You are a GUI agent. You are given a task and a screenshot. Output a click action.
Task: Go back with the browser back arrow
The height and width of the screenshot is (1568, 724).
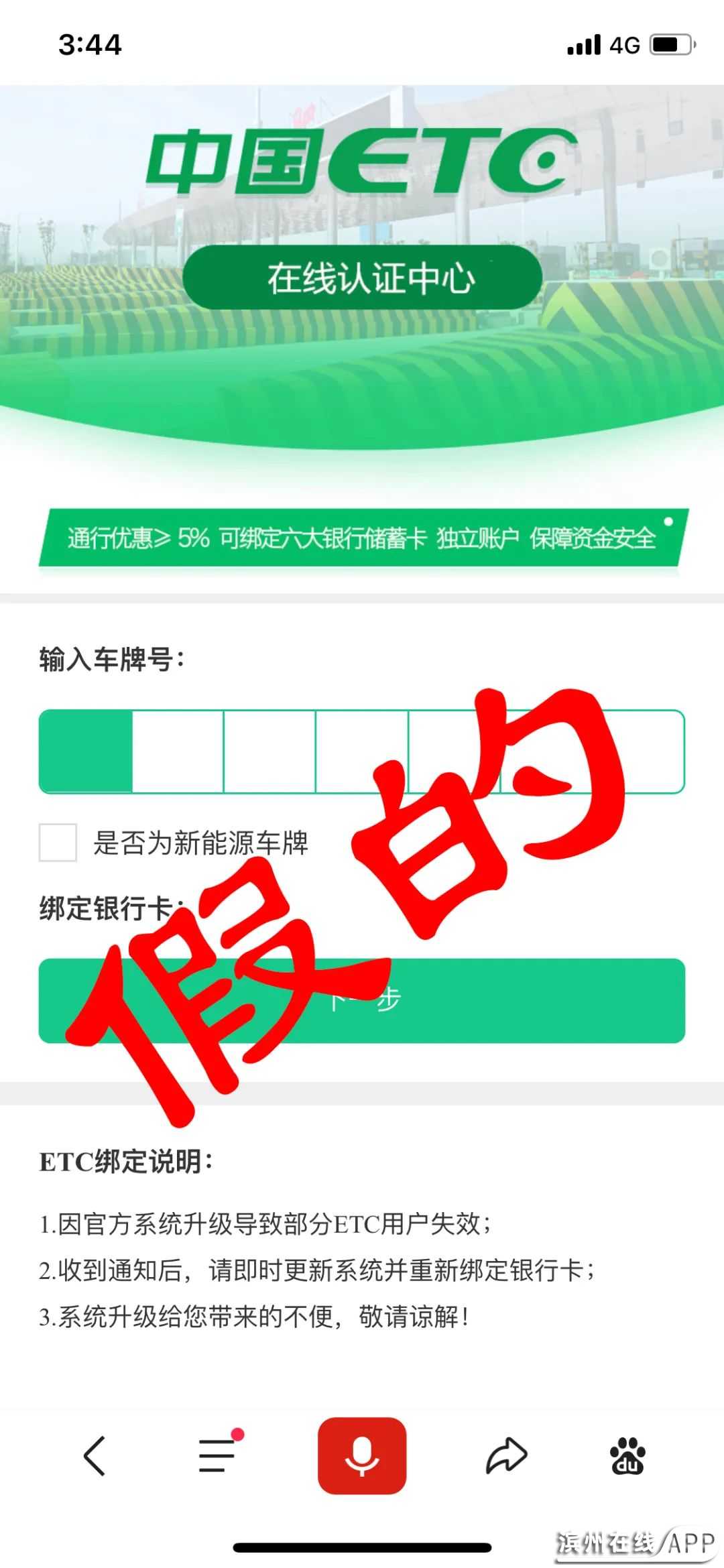click(x=95, y=1456)
